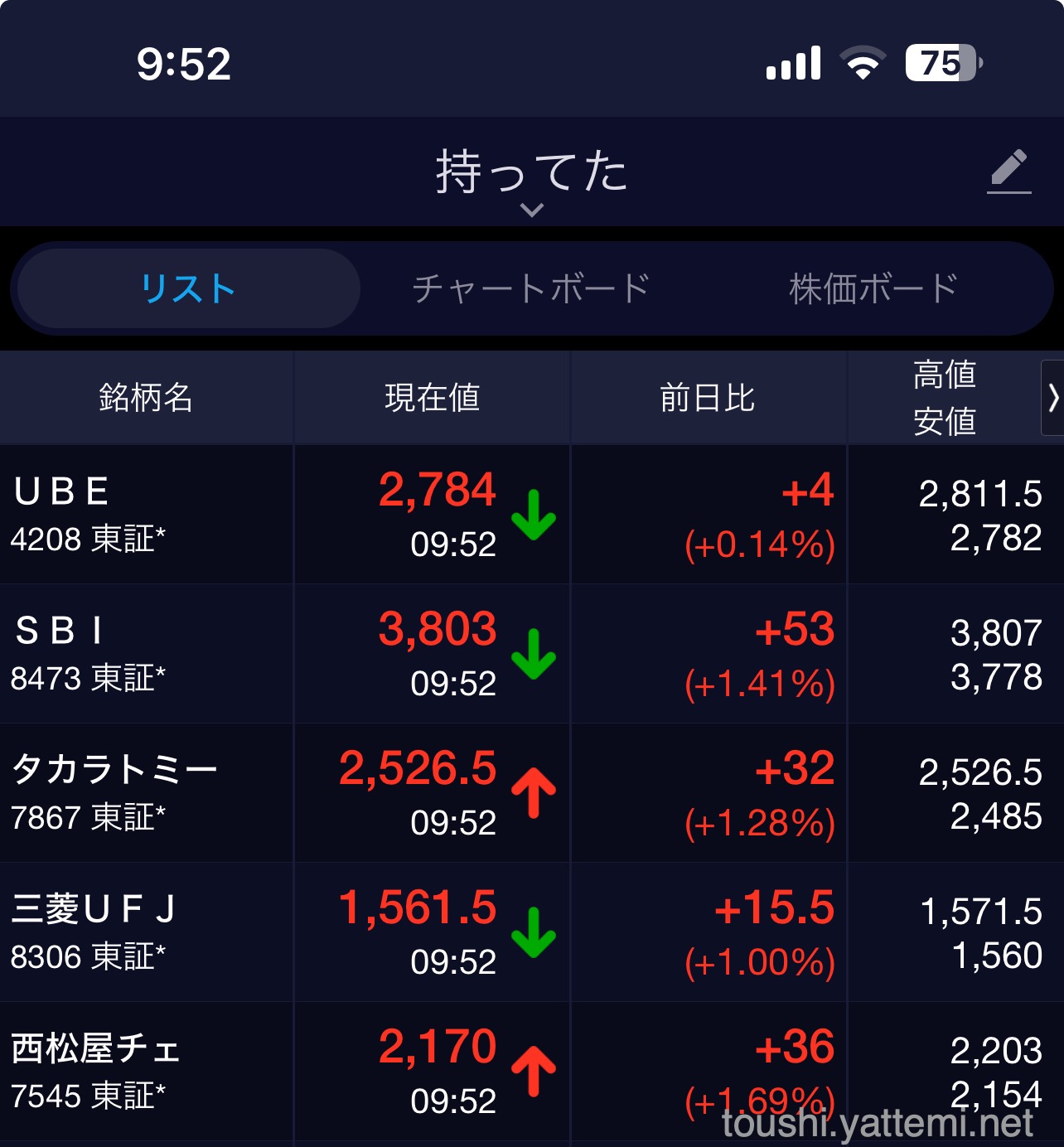Tap the pencil edit icon
The width and height of the screenshot is (1064, 1147).
pos(1008,172)
